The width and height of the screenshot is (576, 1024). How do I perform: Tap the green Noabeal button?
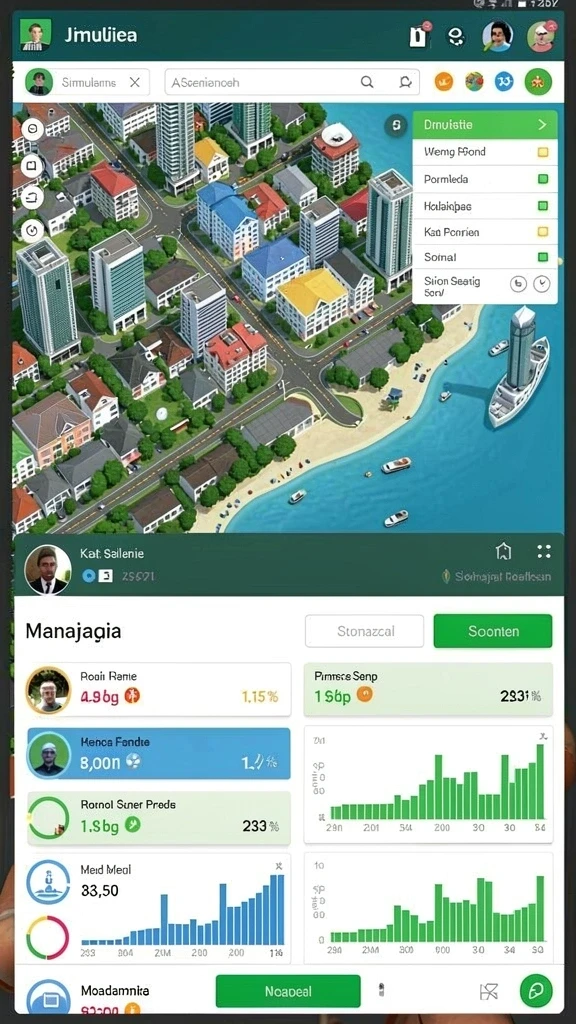[x=288, y=991]
